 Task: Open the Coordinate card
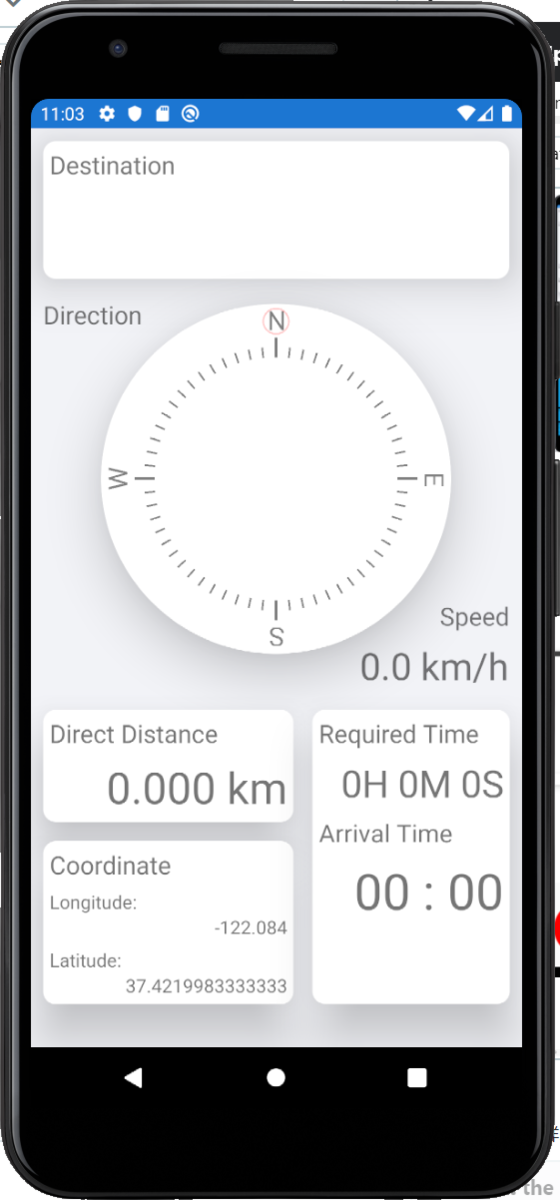pos(168,922)
